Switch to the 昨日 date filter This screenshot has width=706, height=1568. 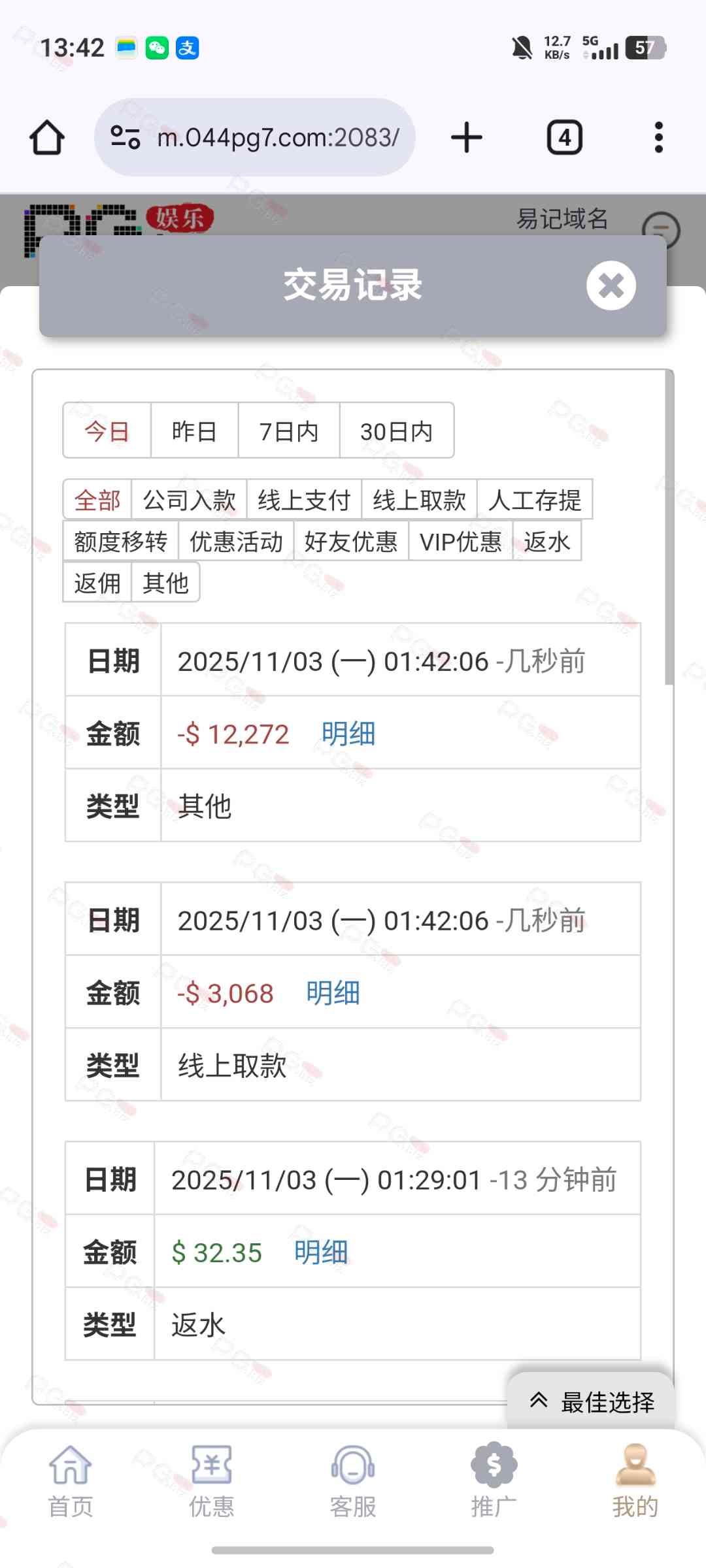tap(194, 431)
